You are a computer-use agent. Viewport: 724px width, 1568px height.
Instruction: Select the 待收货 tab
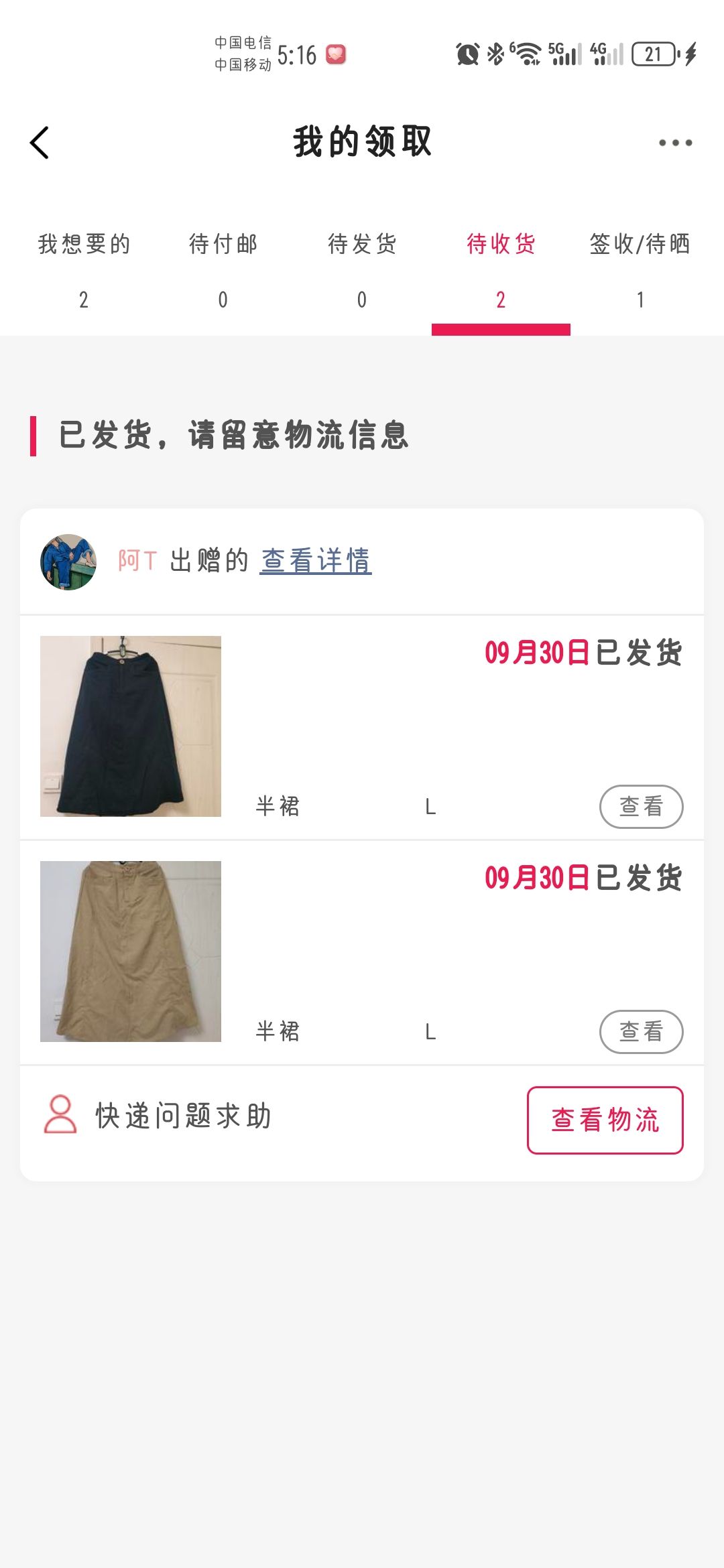(501, 268)
